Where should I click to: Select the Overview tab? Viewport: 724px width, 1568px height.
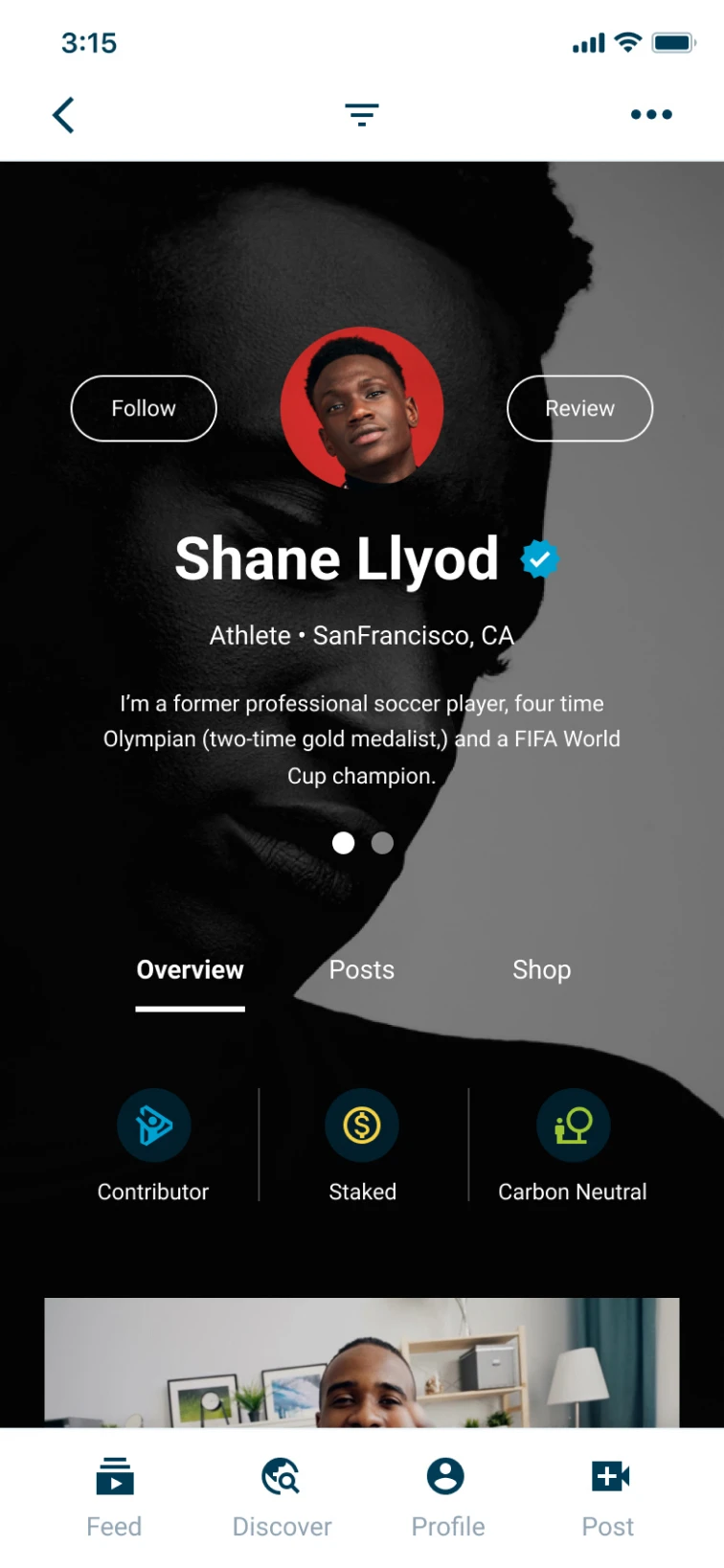190,970
